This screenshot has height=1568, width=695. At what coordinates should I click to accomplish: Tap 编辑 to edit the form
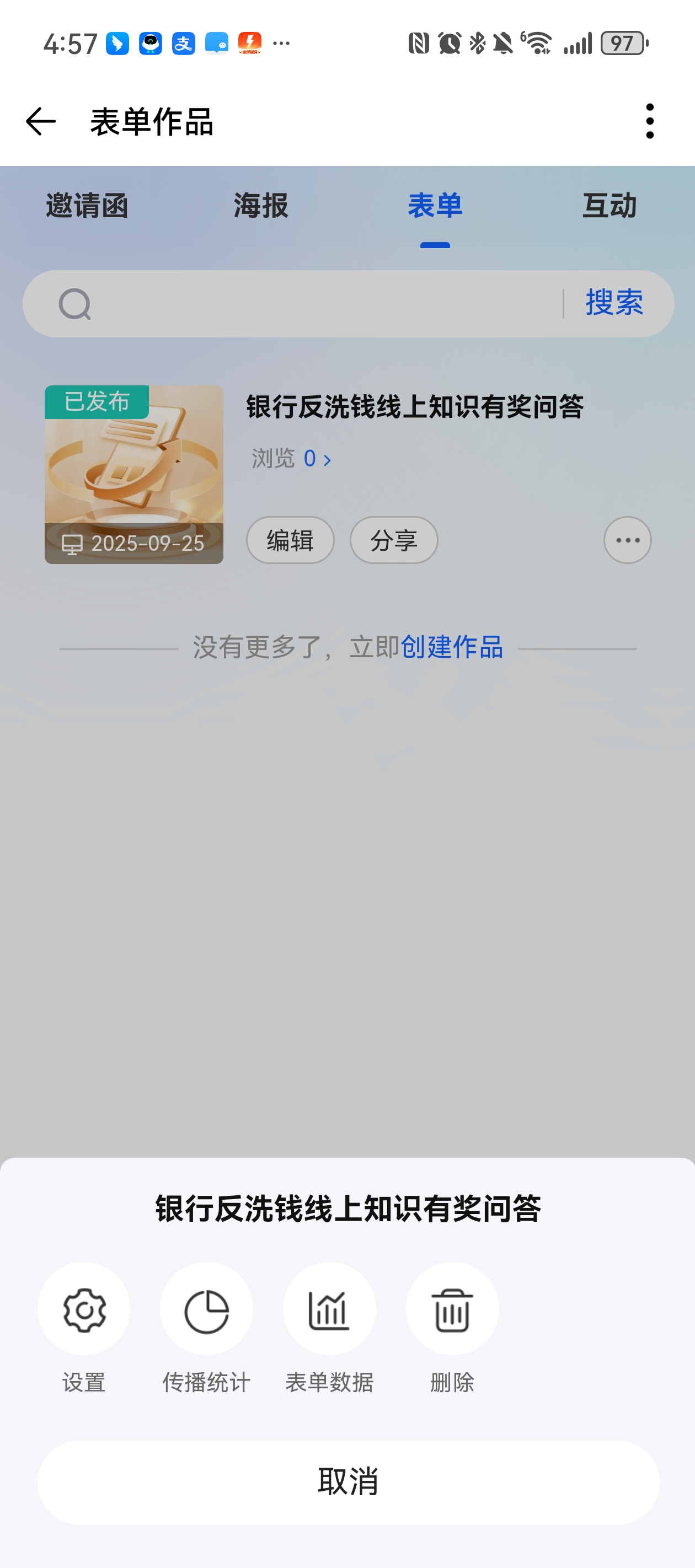click(x=290, y=540)
